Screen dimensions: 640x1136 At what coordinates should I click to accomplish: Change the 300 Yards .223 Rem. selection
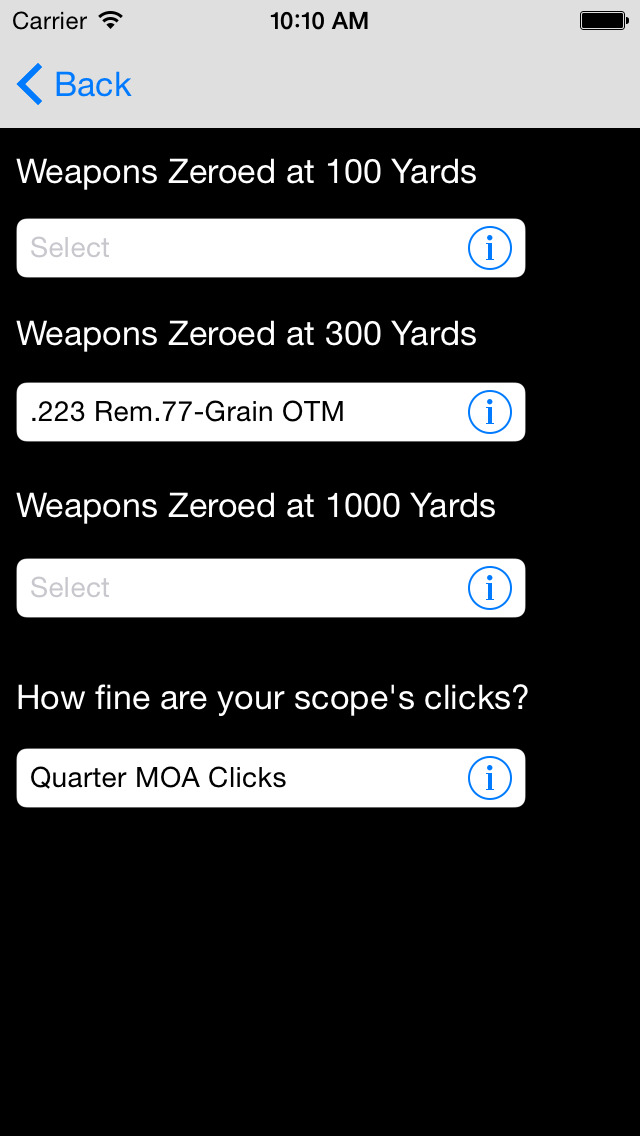coord(270,412)
